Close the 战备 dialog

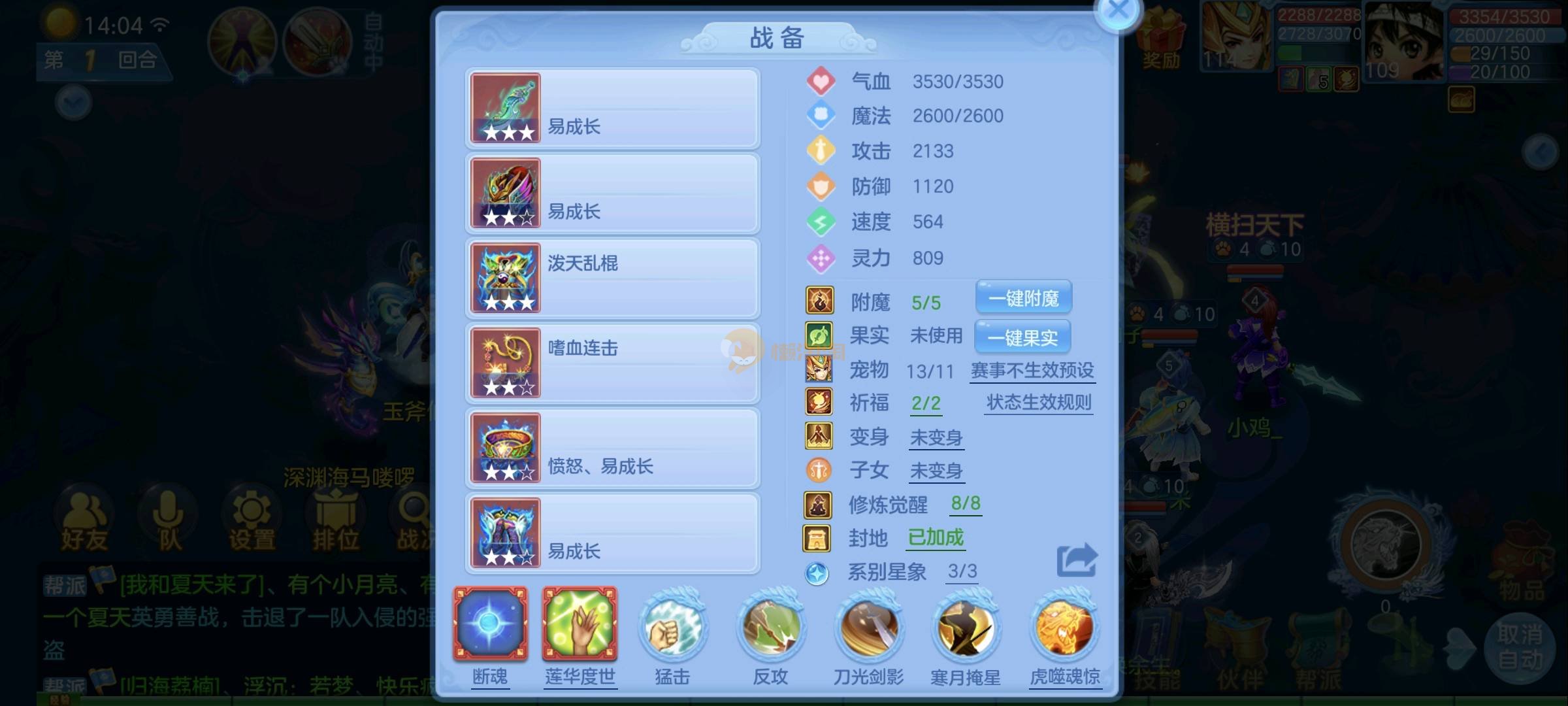pyautogui.click(x=1119, y=11)
